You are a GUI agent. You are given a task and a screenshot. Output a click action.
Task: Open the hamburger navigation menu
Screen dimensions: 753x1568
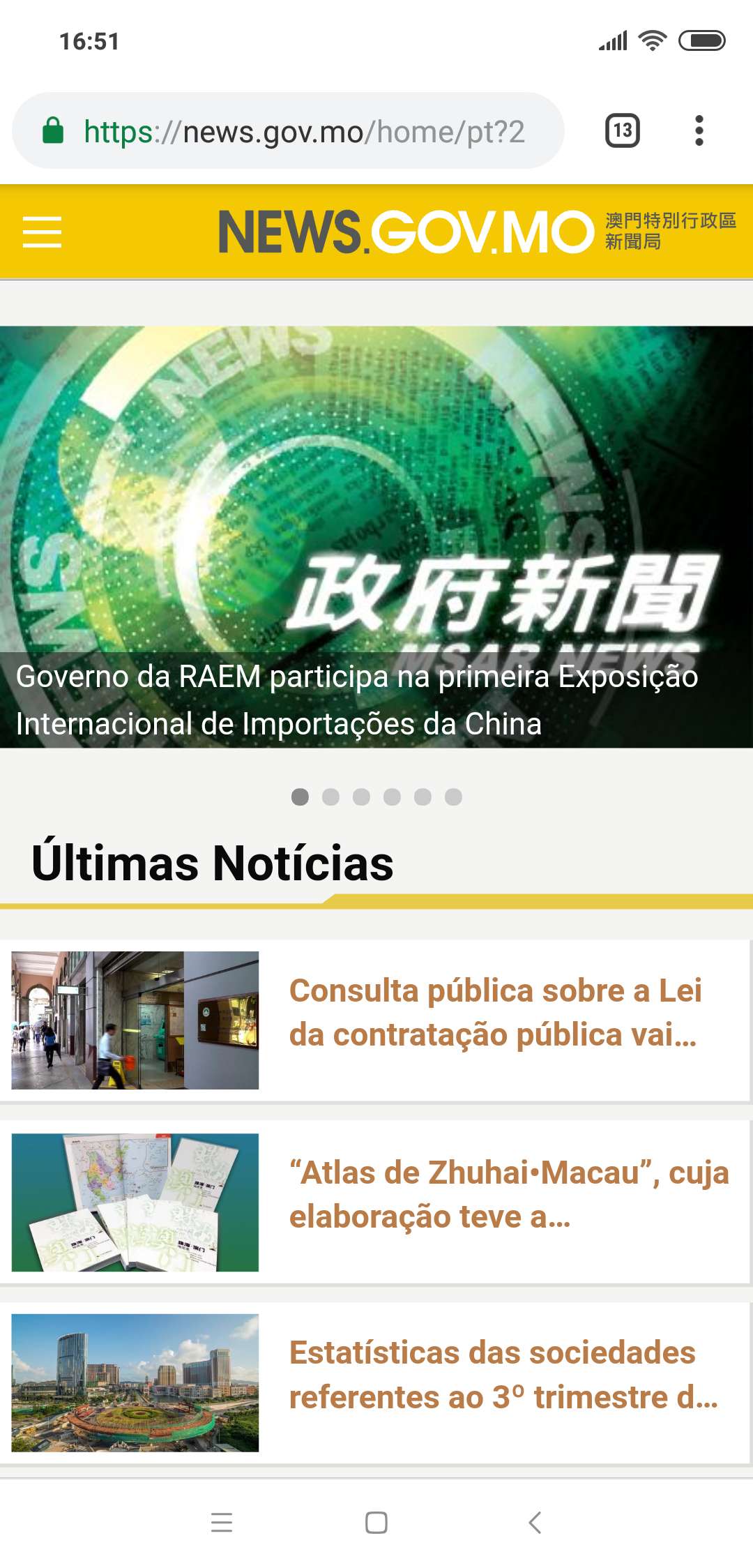(42, 232)
